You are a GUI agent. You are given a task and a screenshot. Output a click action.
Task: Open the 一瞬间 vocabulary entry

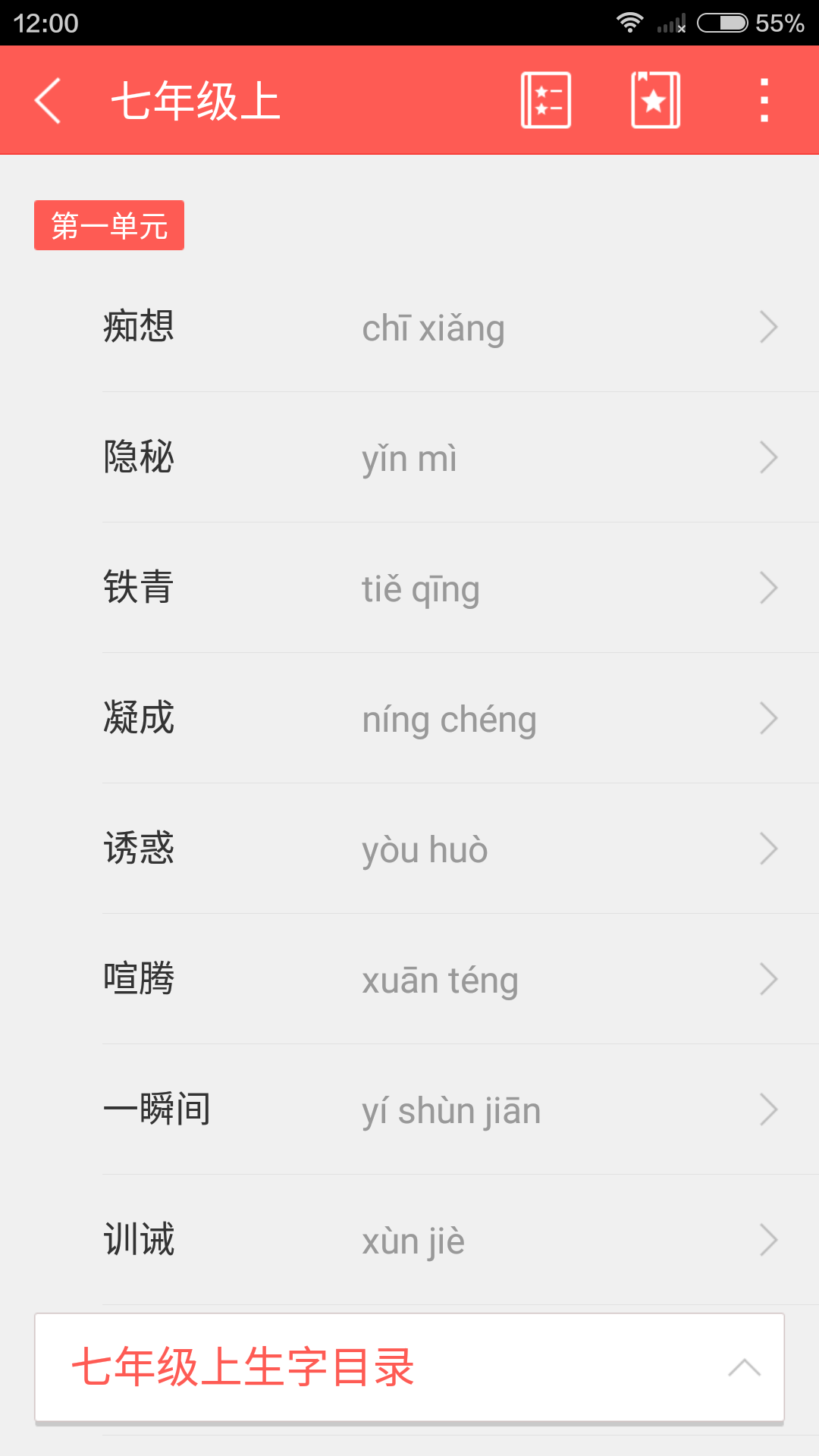(x=409, y=1109)
